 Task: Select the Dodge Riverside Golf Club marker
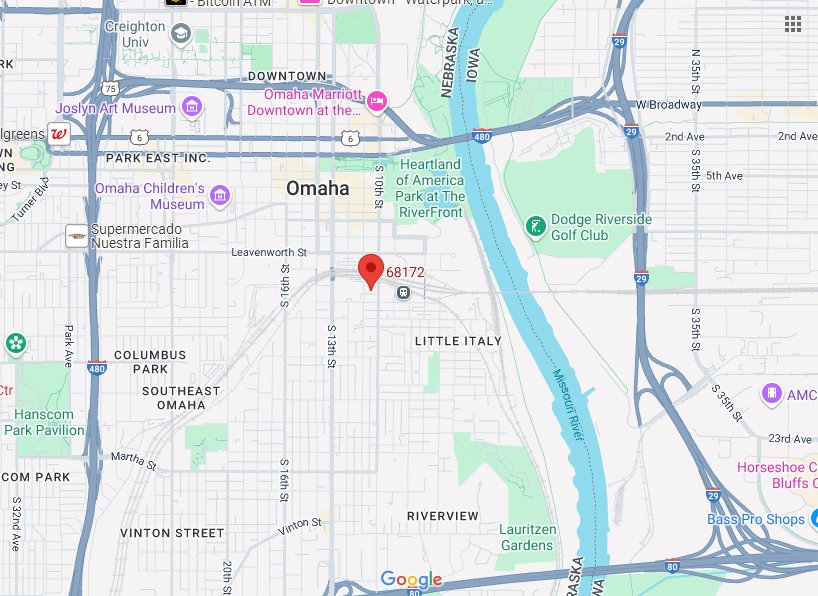click(536, 227)
